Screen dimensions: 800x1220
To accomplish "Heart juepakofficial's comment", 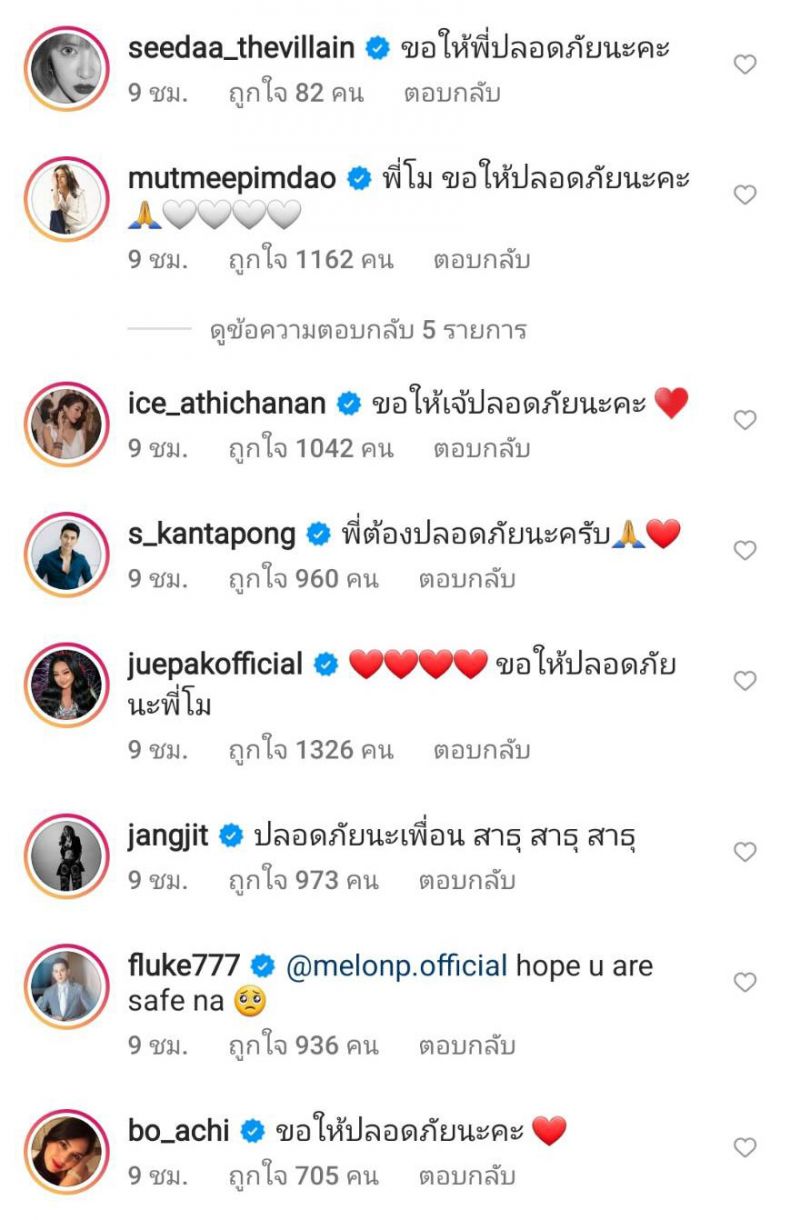I will coord(745,681).
